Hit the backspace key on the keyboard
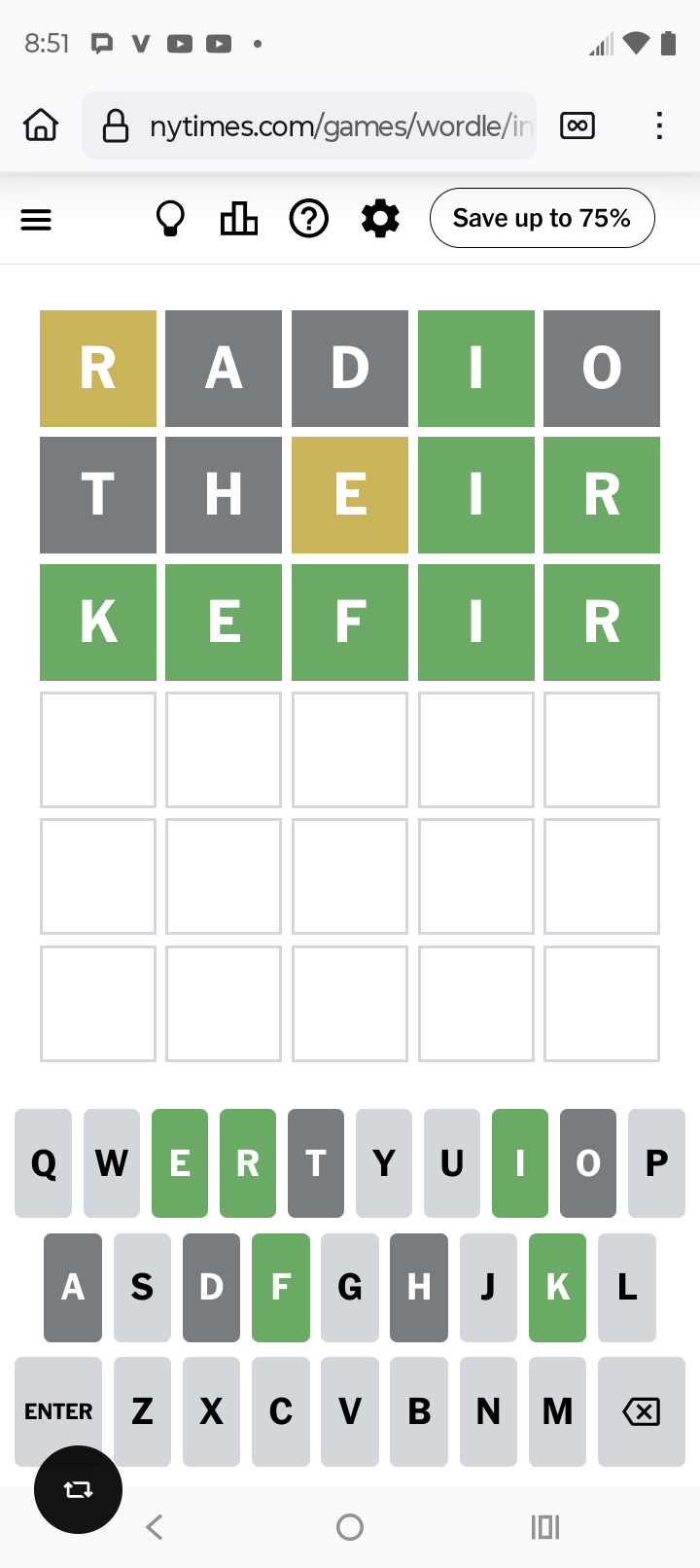 pyautogui.click(x=642, y=1411)
